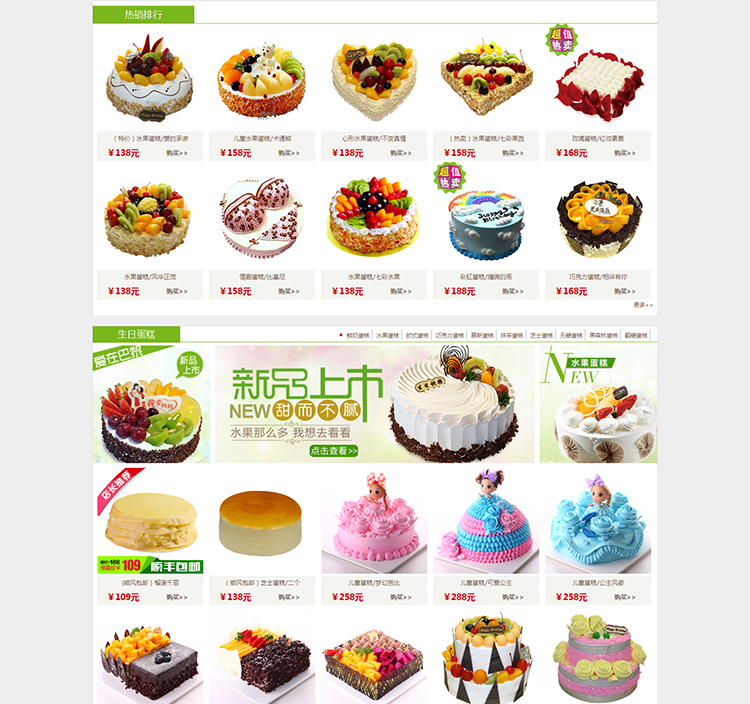Screen dimensions: 750x704
Task: Buy the 玫瑰蛋糕 priced ¥168
Action: tap(624, 153)
